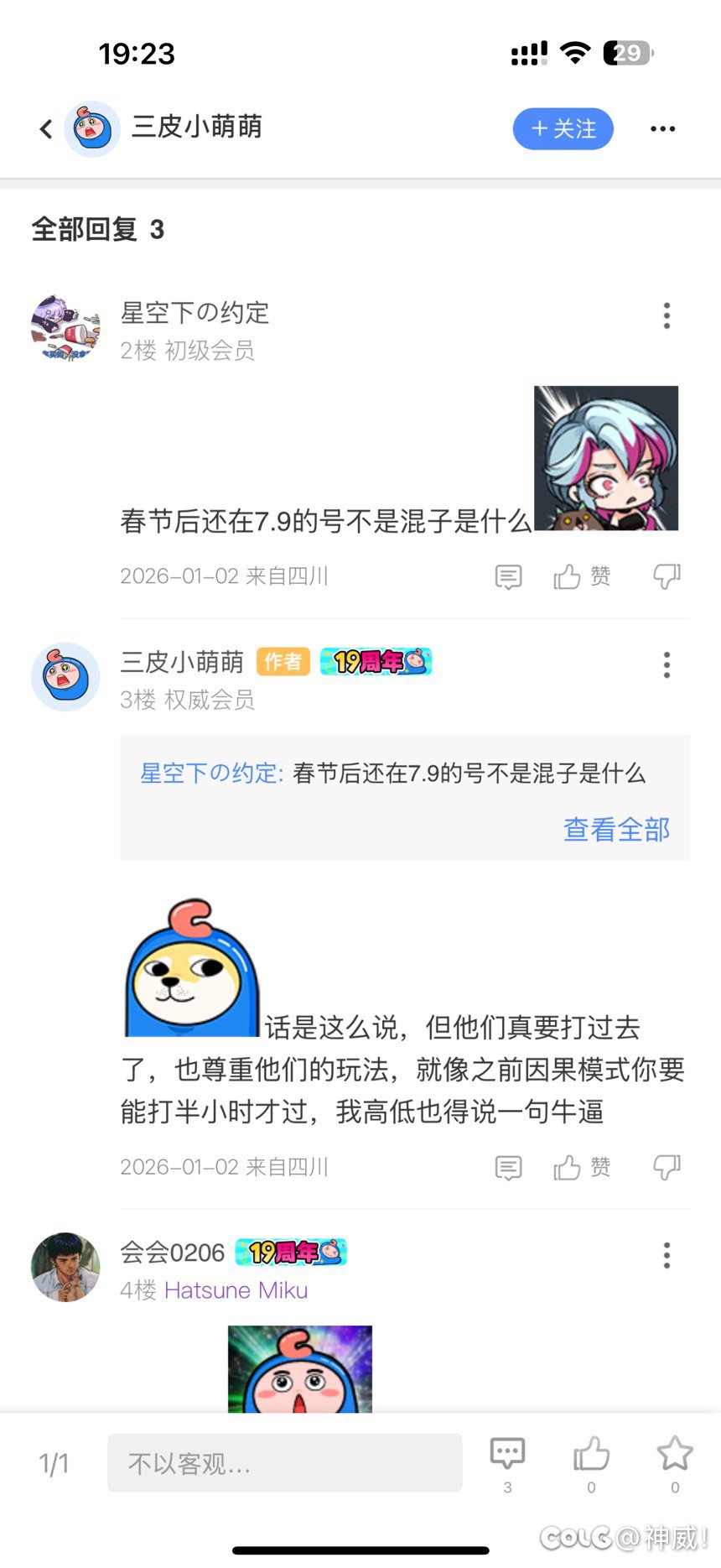Open 三皮小萌萌's avatar in the header
The width and height of the screenshot is (721, 1568).
pyautogui.click(x=92, y=128)
